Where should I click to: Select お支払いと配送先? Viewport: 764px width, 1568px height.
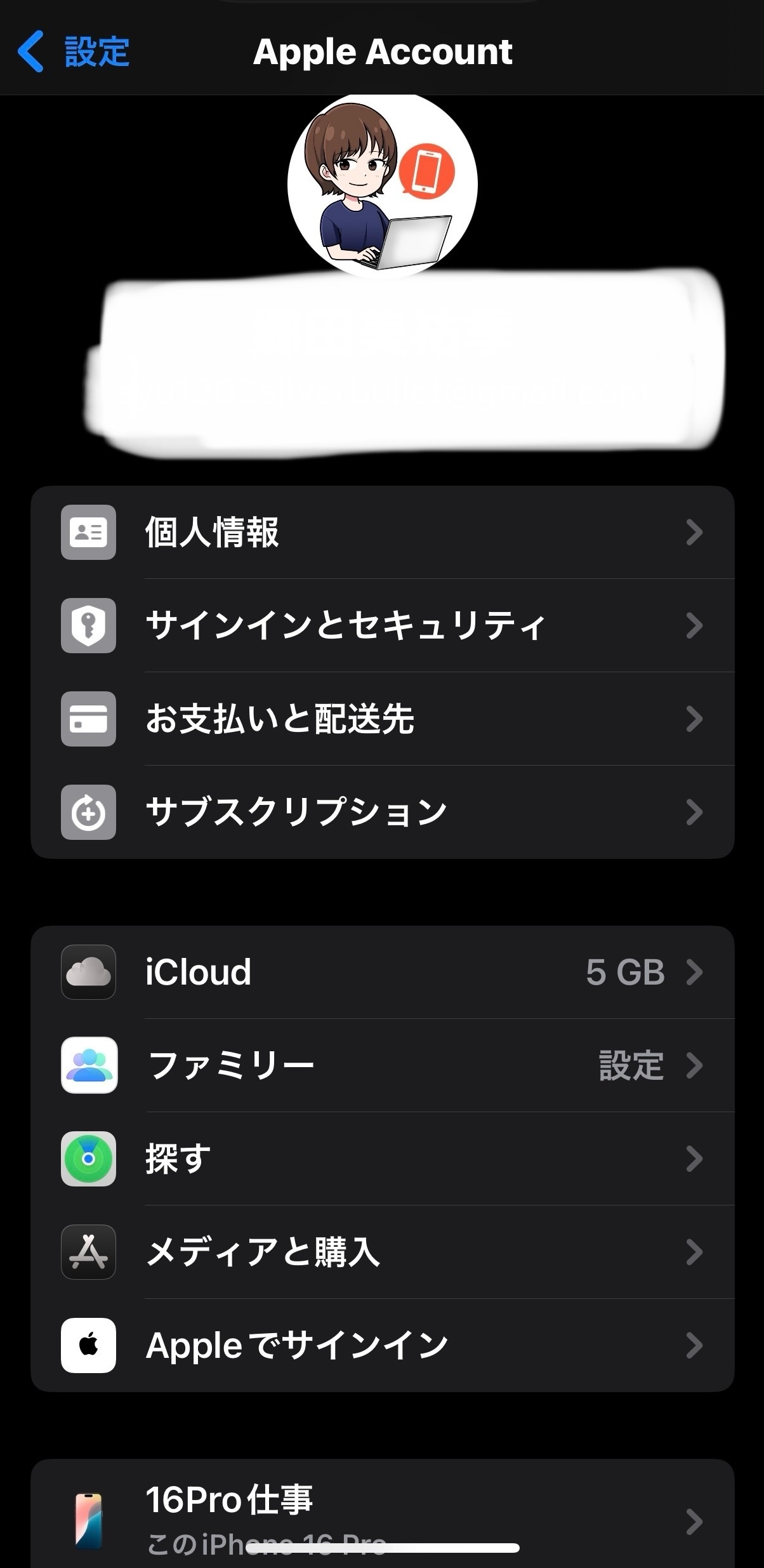click(382, 719)
